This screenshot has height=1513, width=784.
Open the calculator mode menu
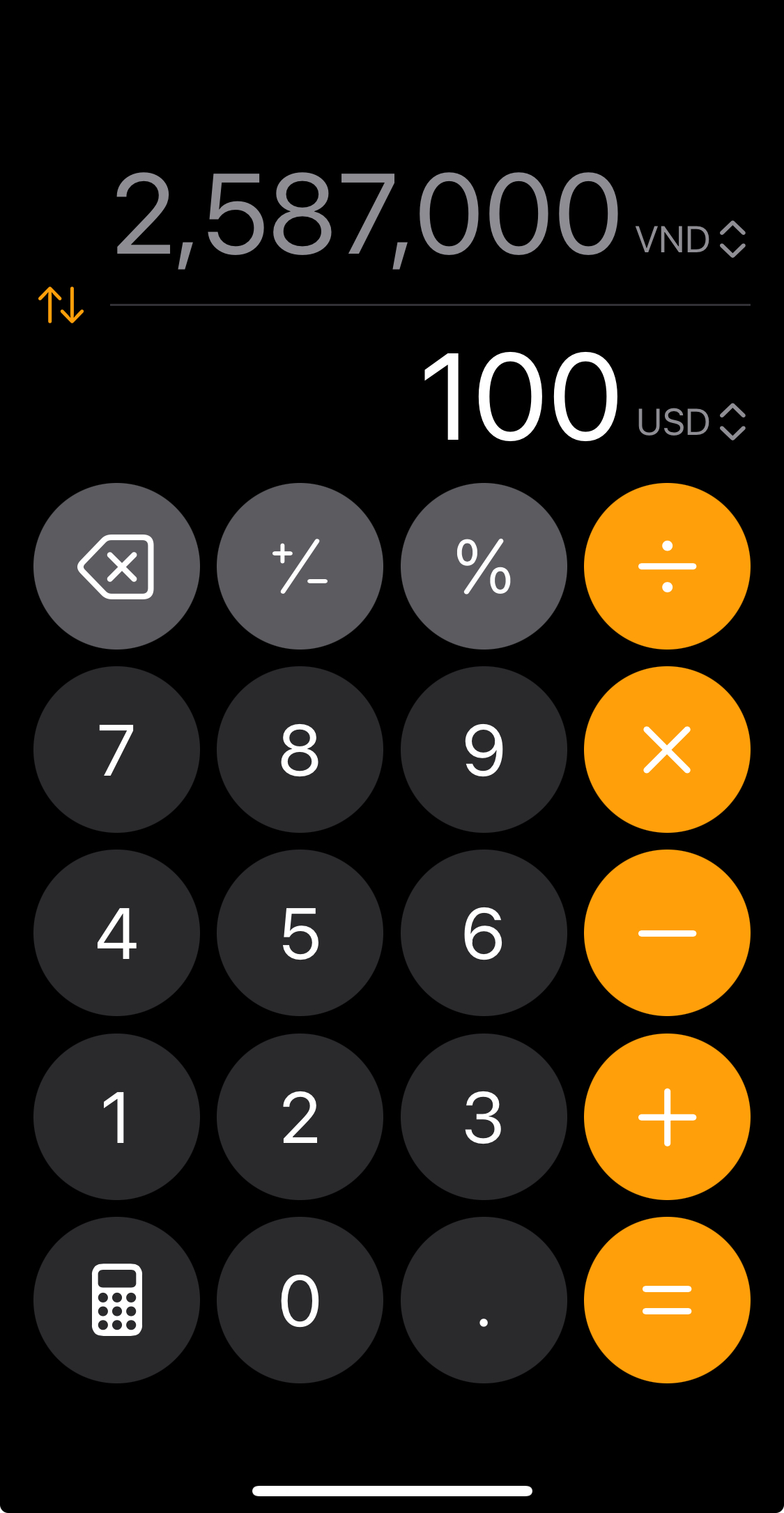(116, 1300)
